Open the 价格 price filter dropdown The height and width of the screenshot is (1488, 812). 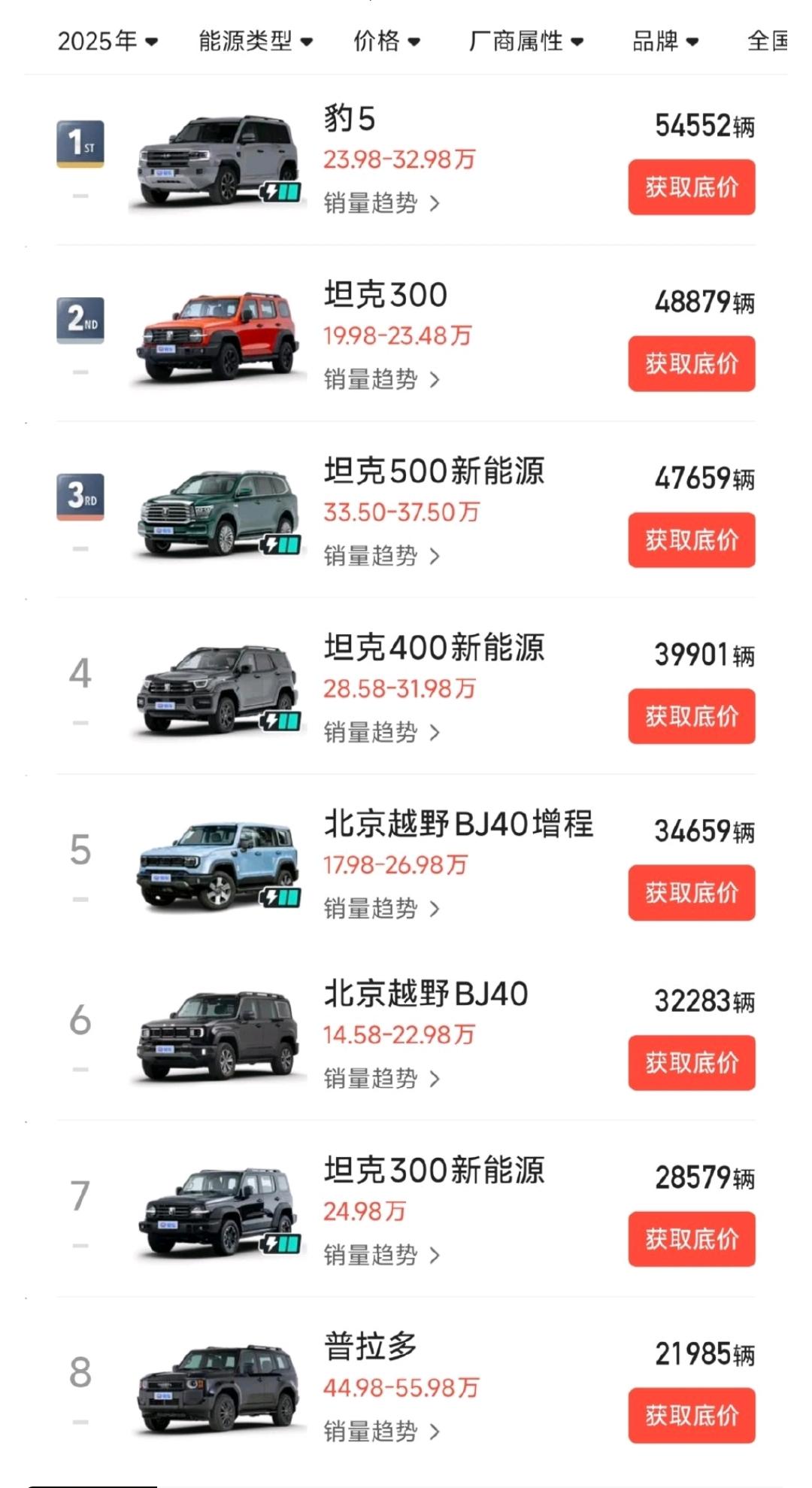click(x=385, y=41)
